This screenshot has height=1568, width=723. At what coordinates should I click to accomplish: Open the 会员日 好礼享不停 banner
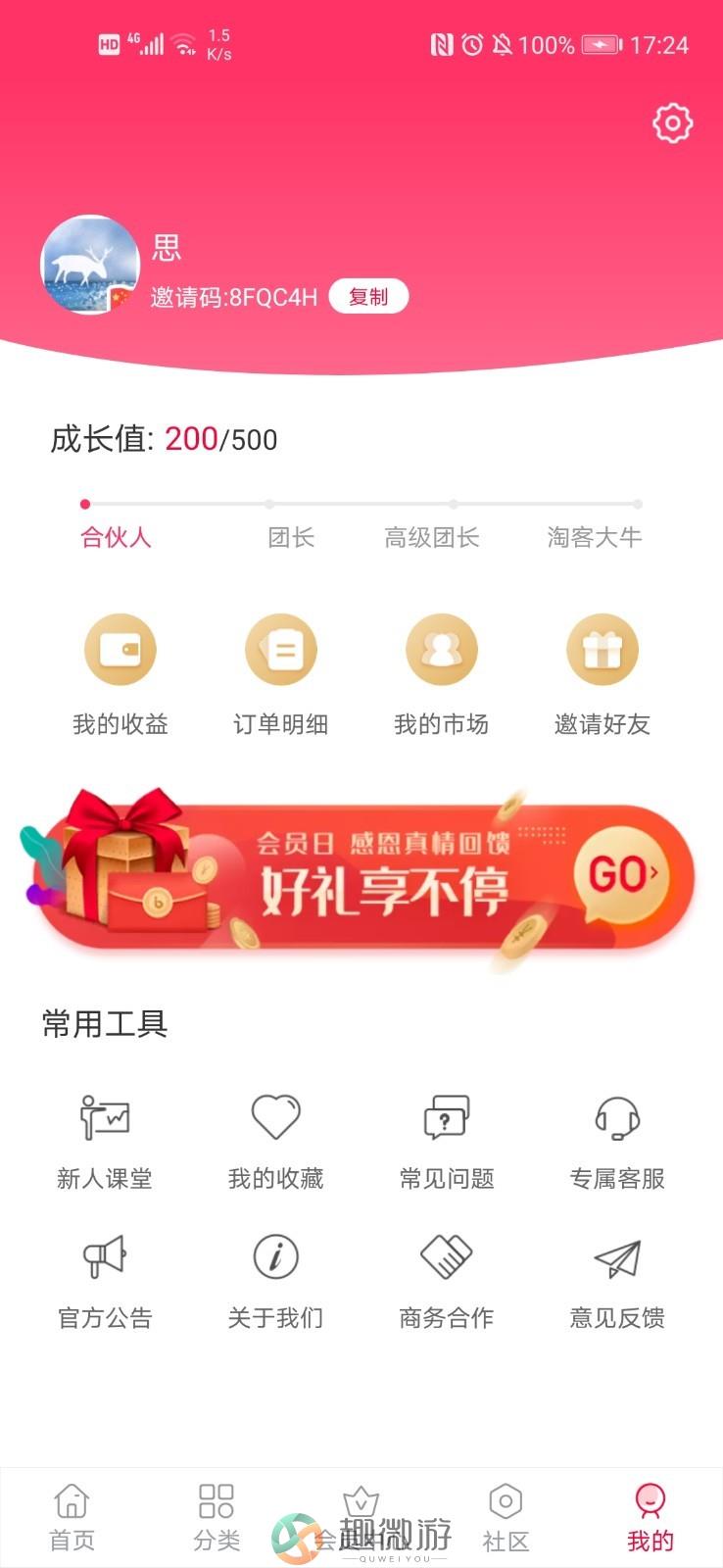361,876
